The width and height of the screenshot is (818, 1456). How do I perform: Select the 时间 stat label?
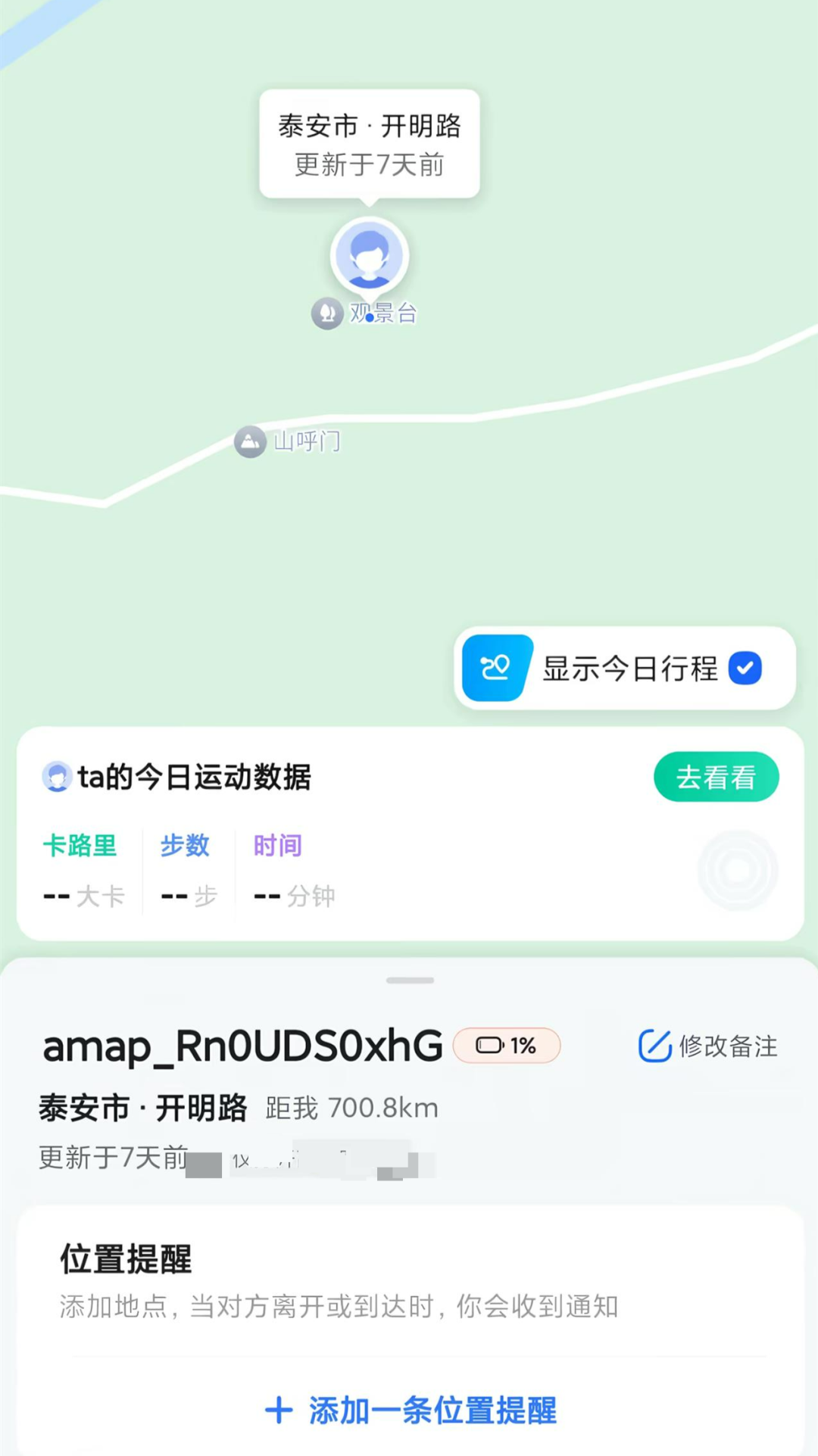click(277, 846)
